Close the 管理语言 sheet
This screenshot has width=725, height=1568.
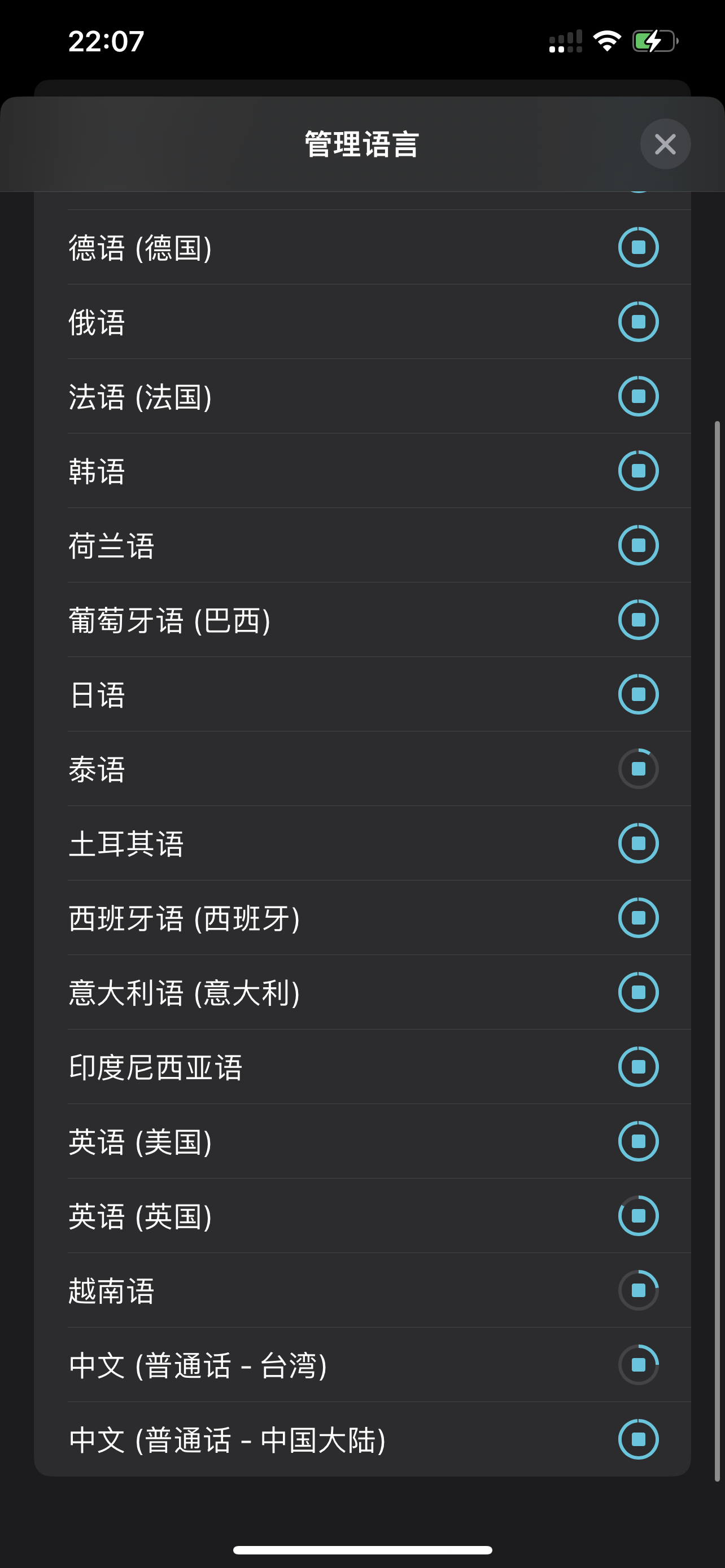point(665,144)
